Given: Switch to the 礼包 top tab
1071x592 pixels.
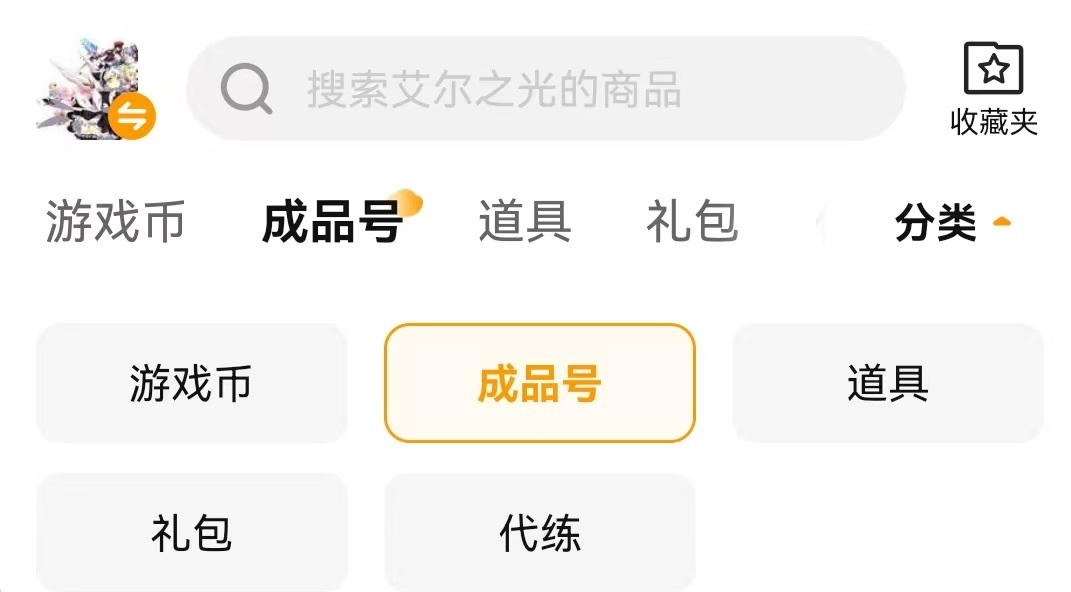Looking at the screenshot, I should [x=691, y=222].
